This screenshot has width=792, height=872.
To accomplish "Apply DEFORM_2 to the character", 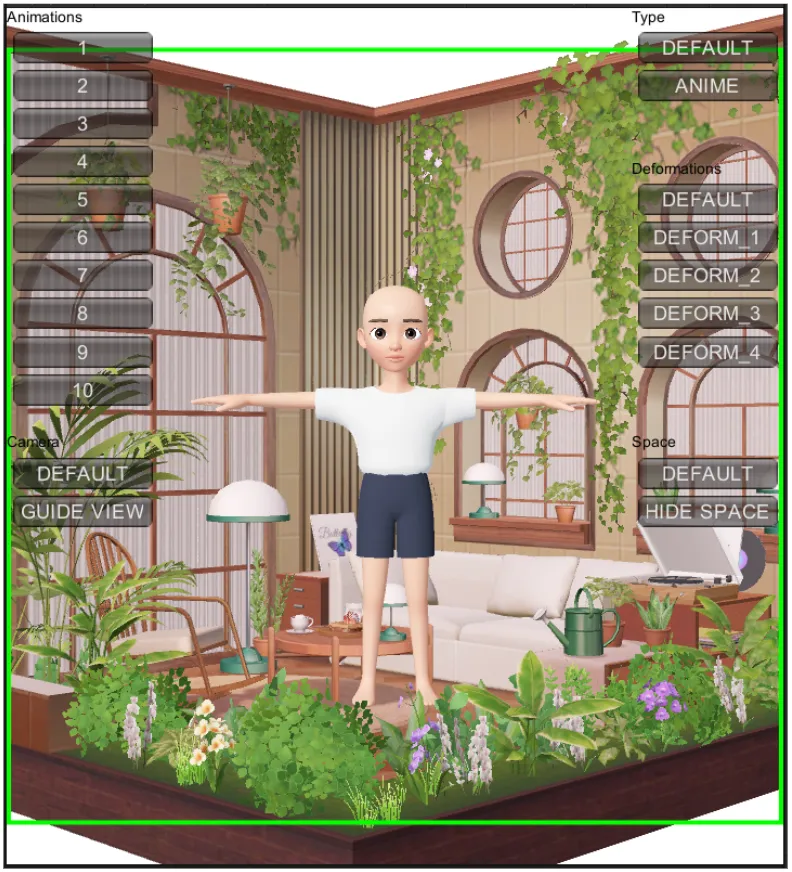I will 707,276.
